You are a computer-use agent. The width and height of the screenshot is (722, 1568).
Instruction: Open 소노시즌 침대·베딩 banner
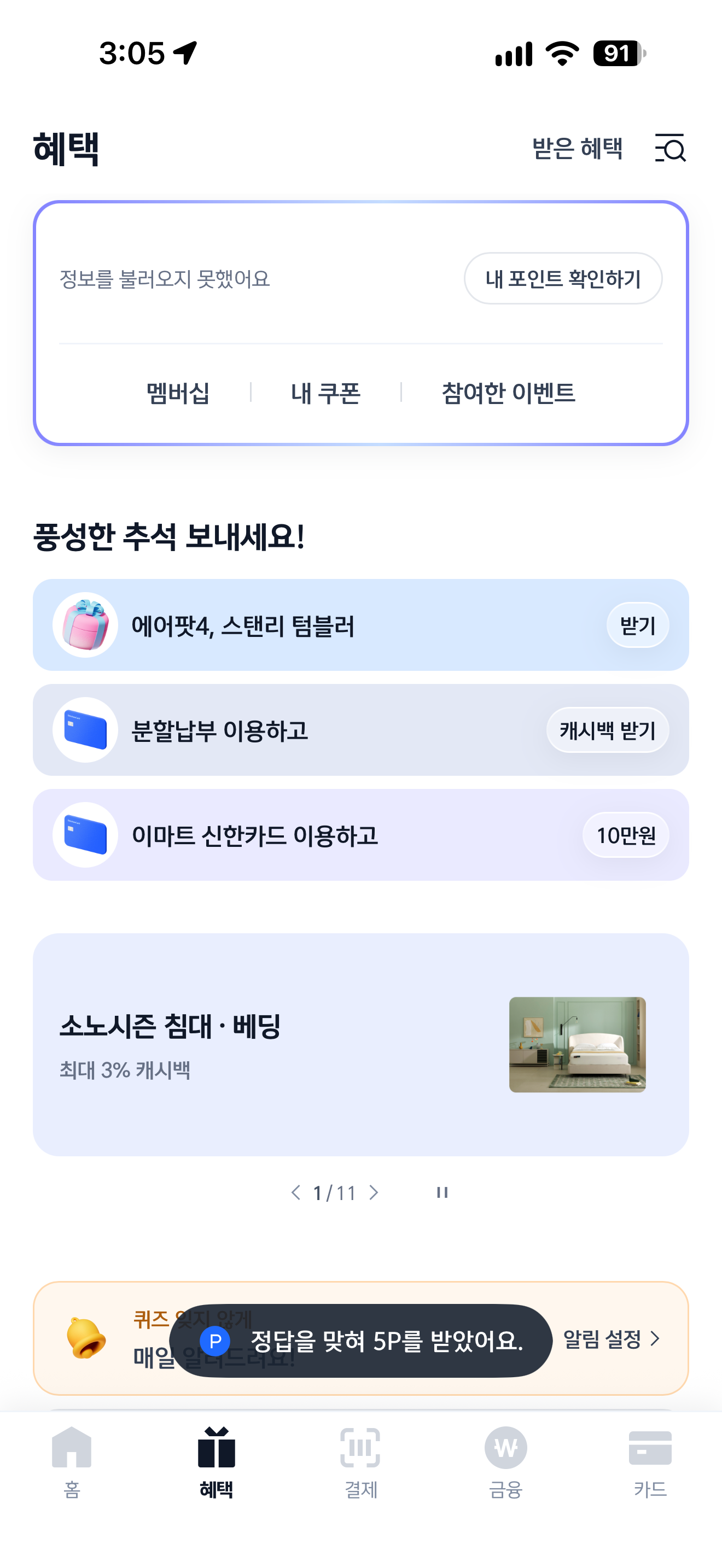[x=360, y=1045]
